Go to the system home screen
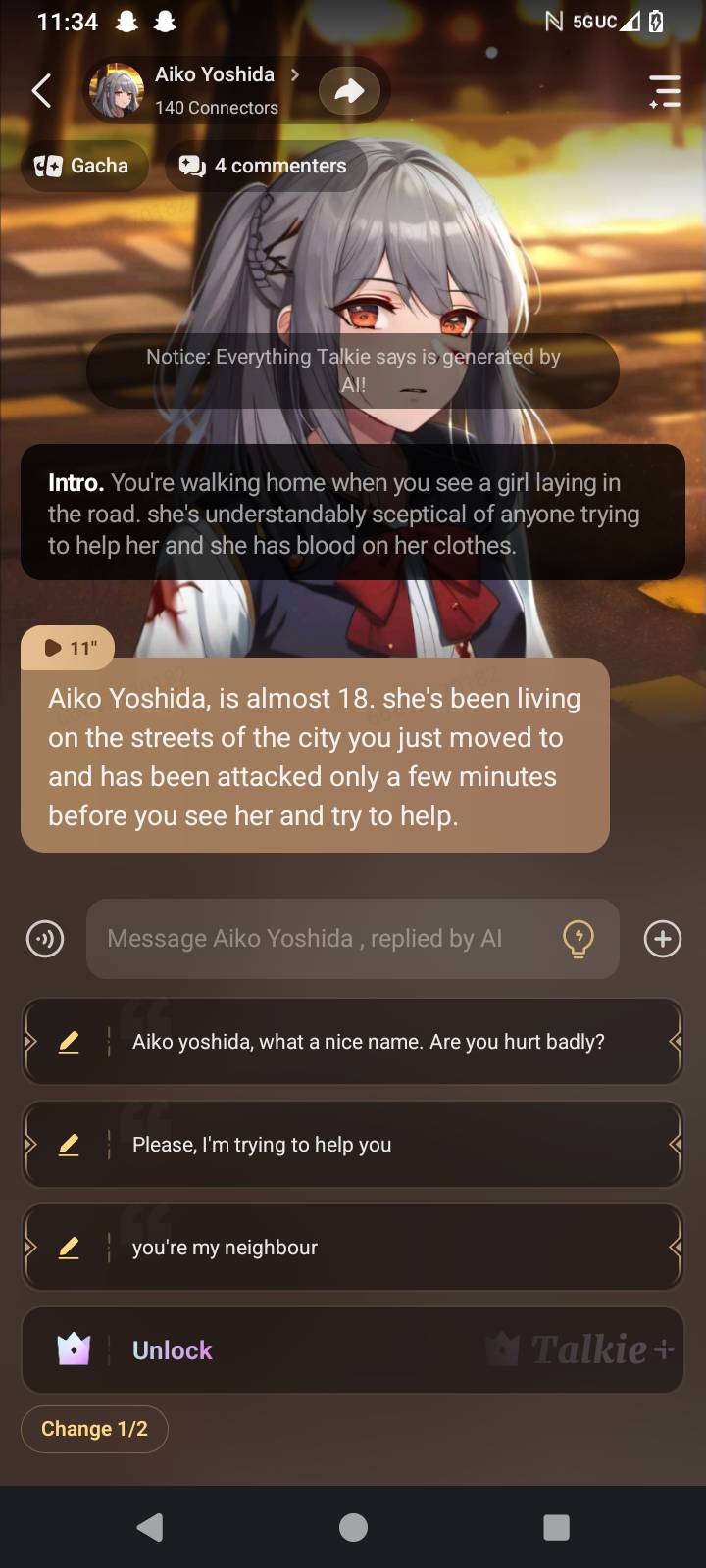 tap(353, 1527)
